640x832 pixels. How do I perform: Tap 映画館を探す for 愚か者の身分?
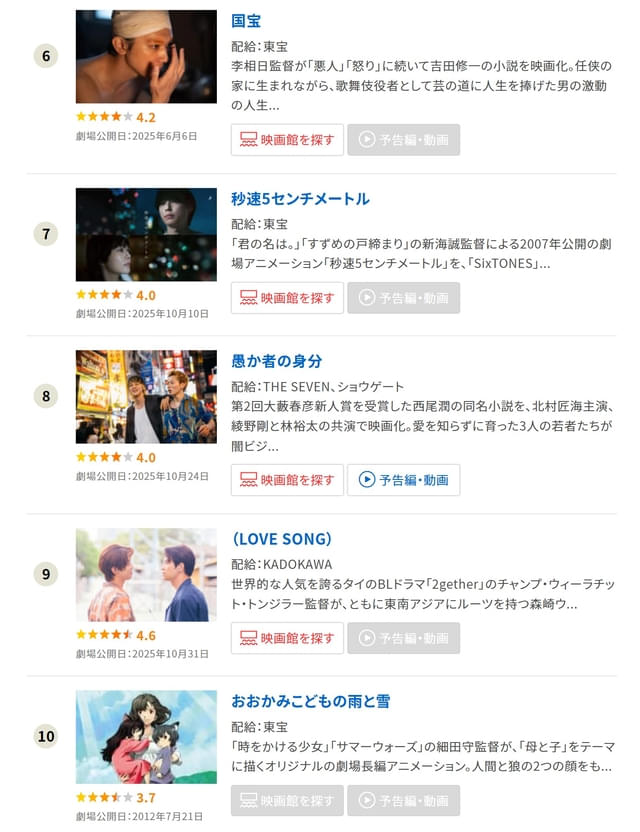(287, 480)
